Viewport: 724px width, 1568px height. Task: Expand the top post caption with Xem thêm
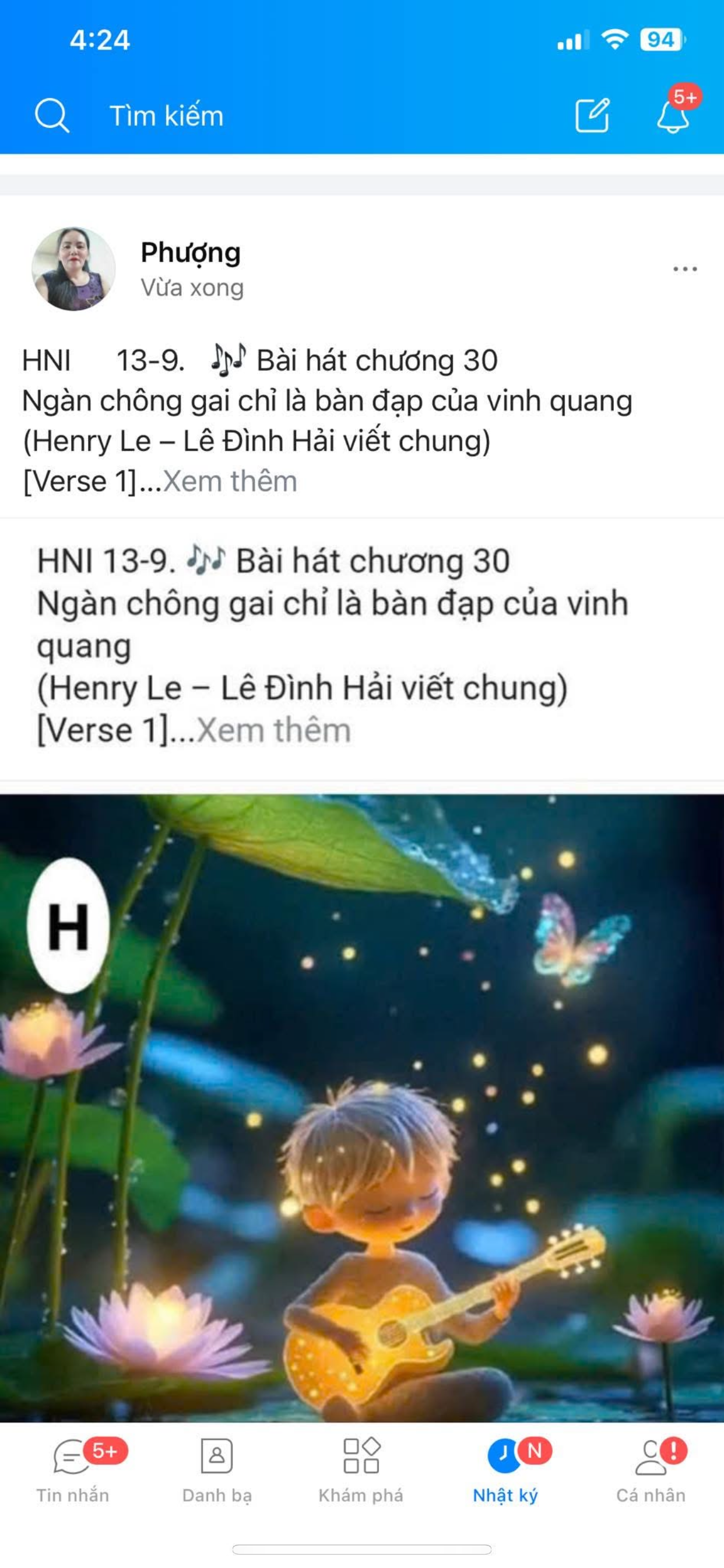(x=230, y=481)
